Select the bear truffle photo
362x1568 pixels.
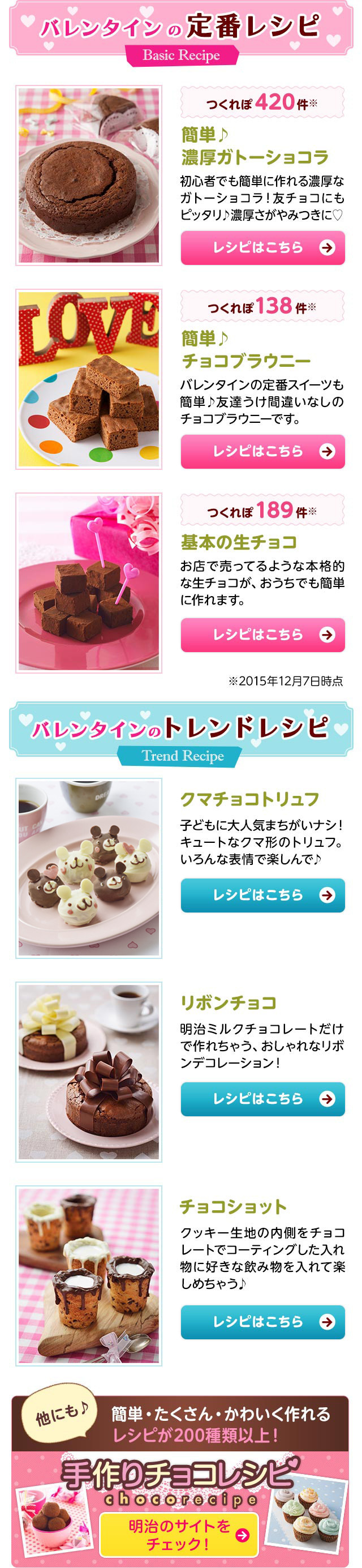89,867
